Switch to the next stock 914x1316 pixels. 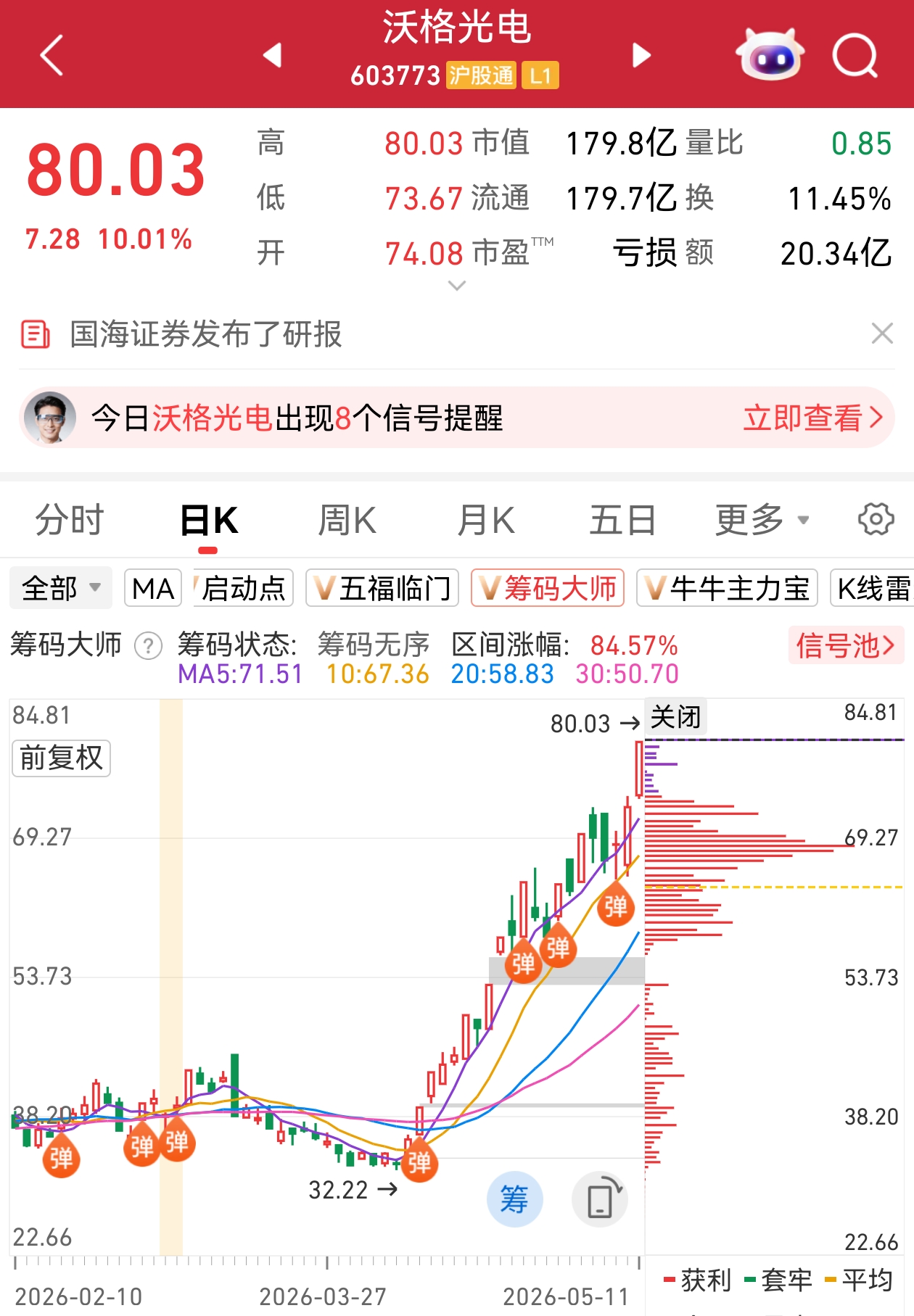pos(641,55)
